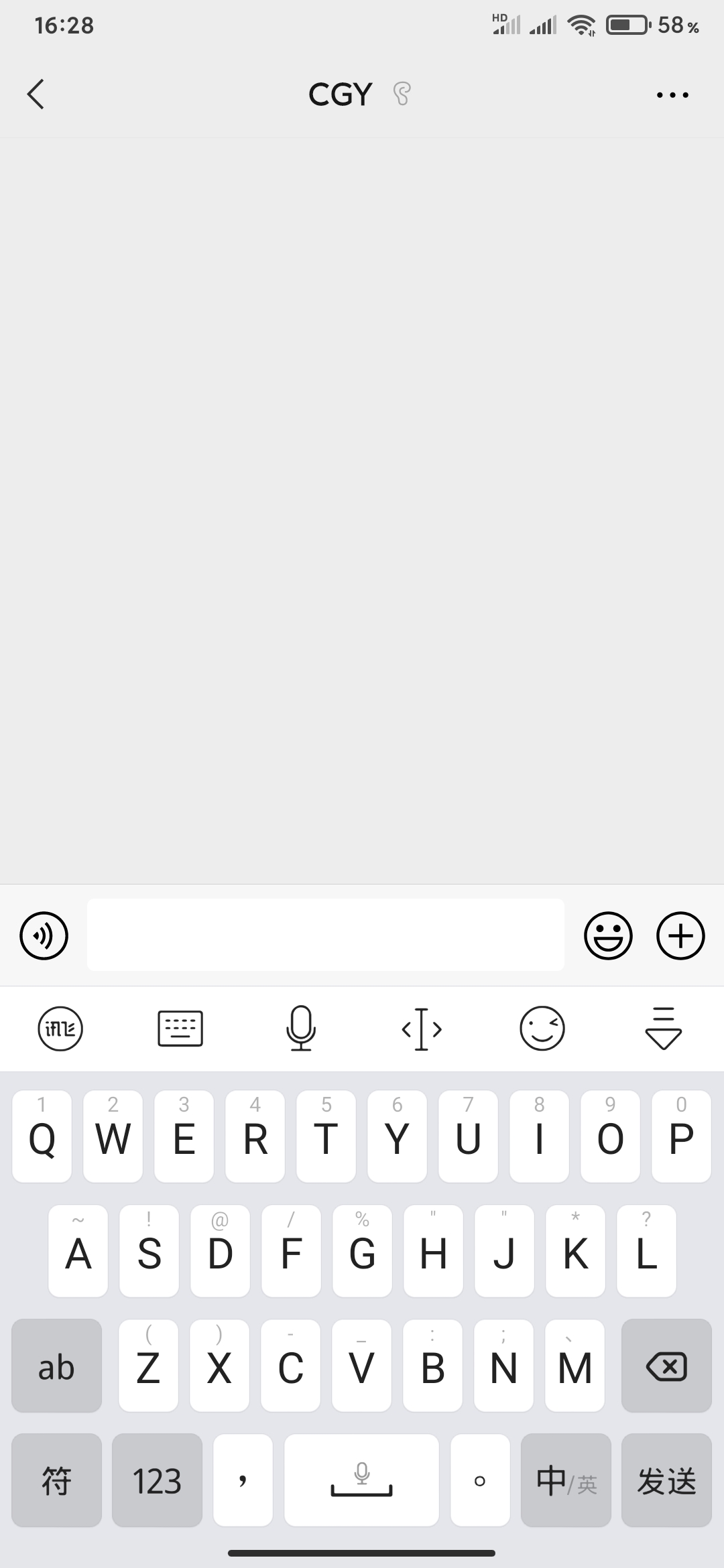Screen dimensions: 724x1568
Task: Open iFlytek keyboard settings logo
Action: click(x=60, y=1029)
